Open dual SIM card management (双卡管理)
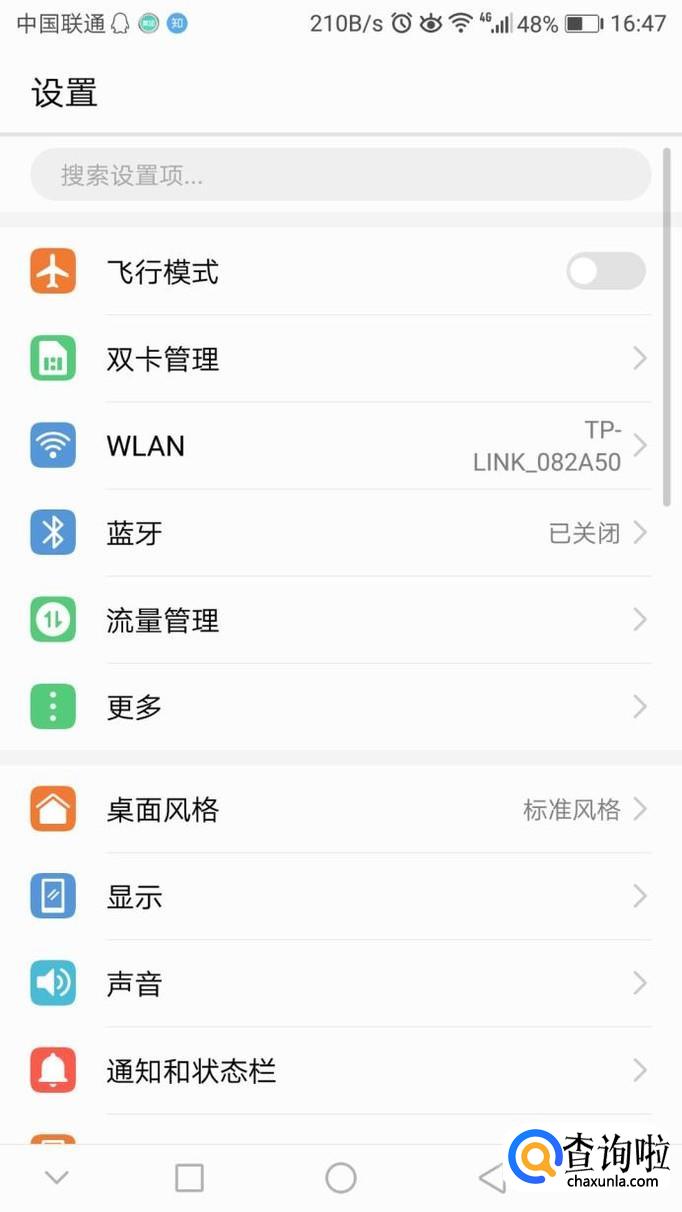This screenshot has width=682, height=1212. 340,359
